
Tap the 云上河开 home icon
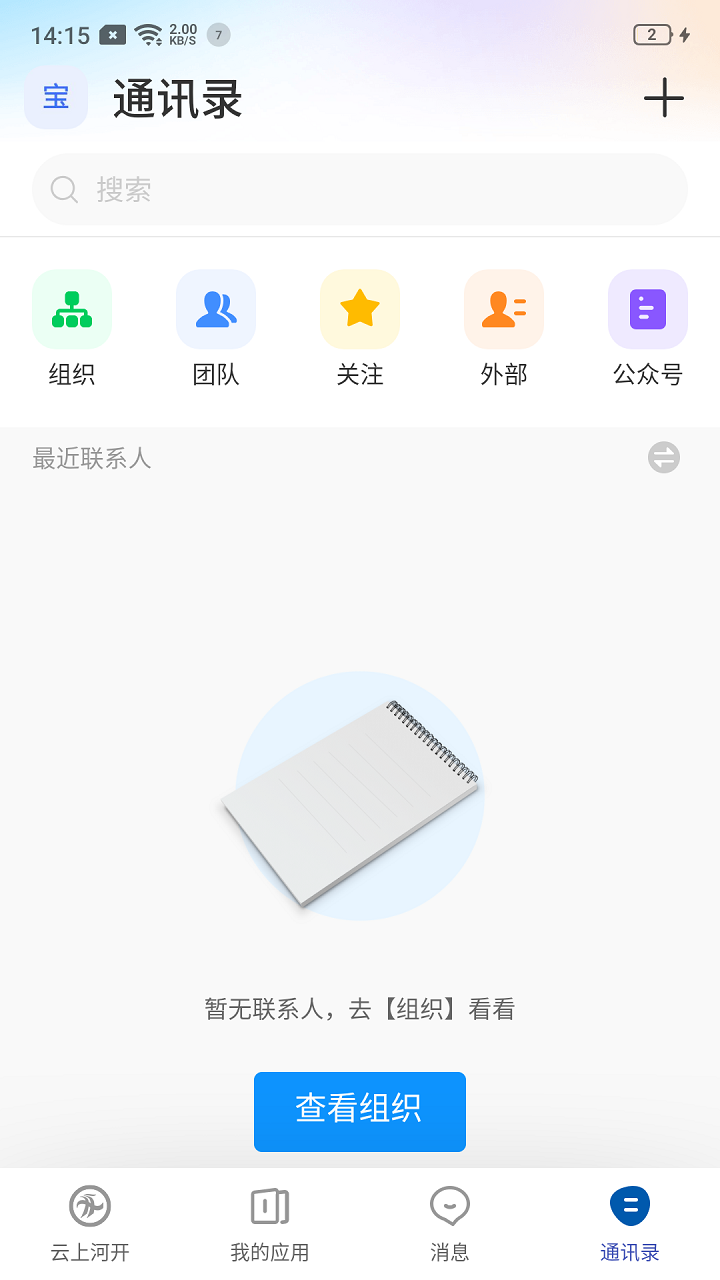point(89,1207)
